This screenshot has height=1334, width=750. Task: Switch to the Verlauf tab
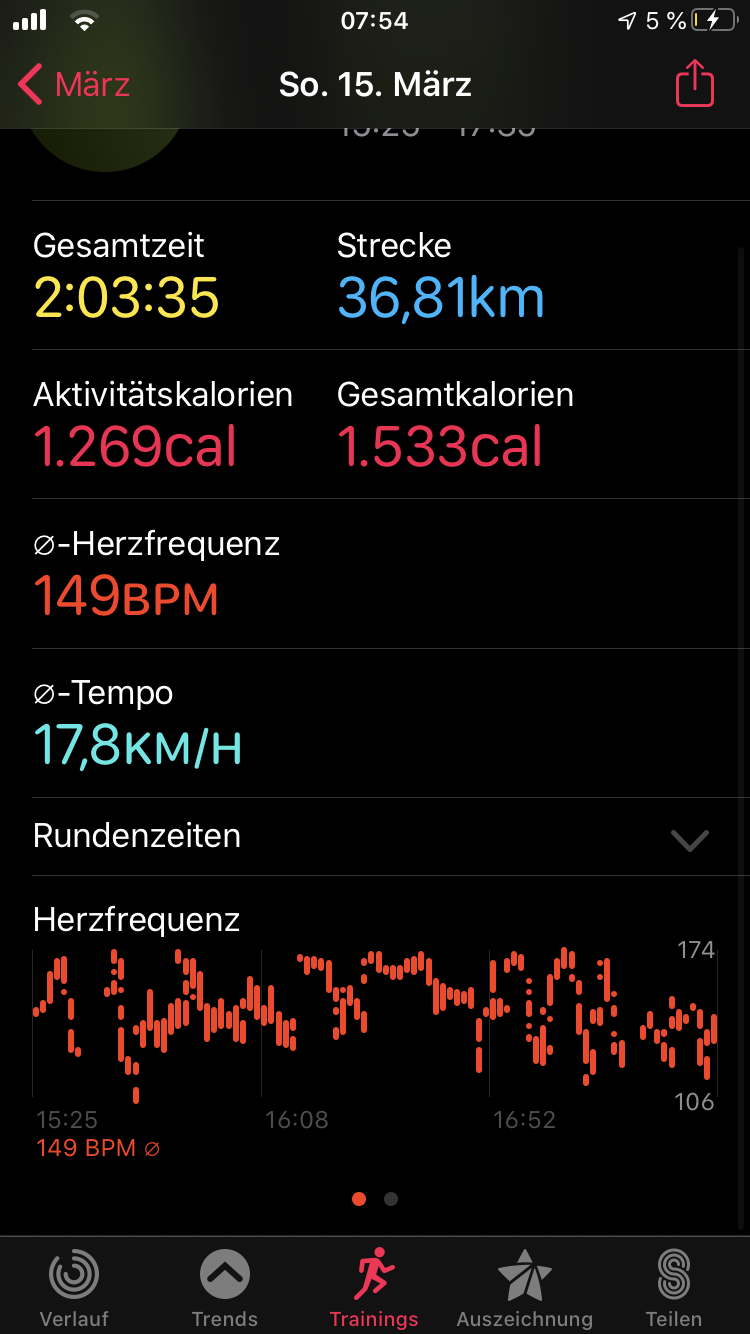(74, 1288)
